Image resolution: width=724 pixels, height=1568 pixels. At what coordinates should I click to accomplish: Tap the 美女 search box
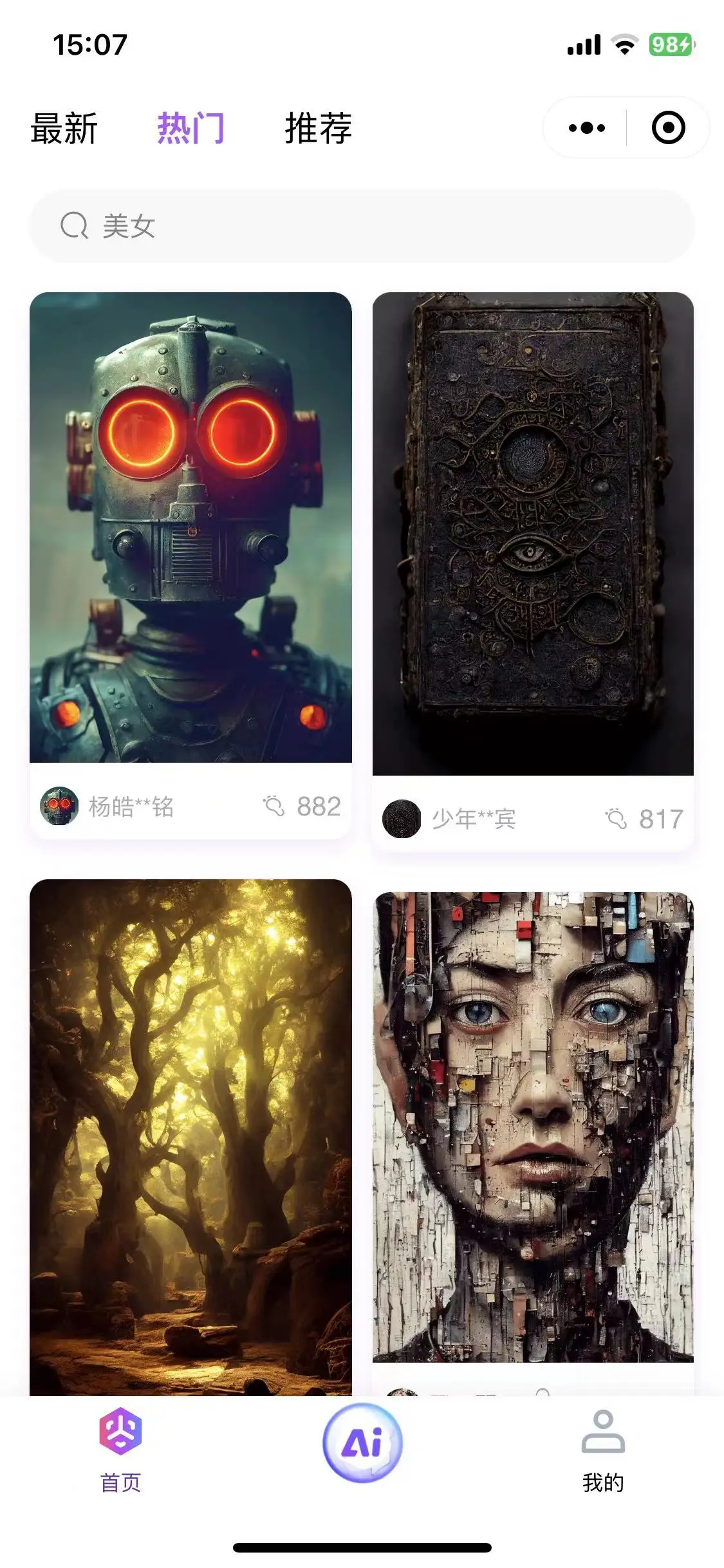click(x=362, y=226)
